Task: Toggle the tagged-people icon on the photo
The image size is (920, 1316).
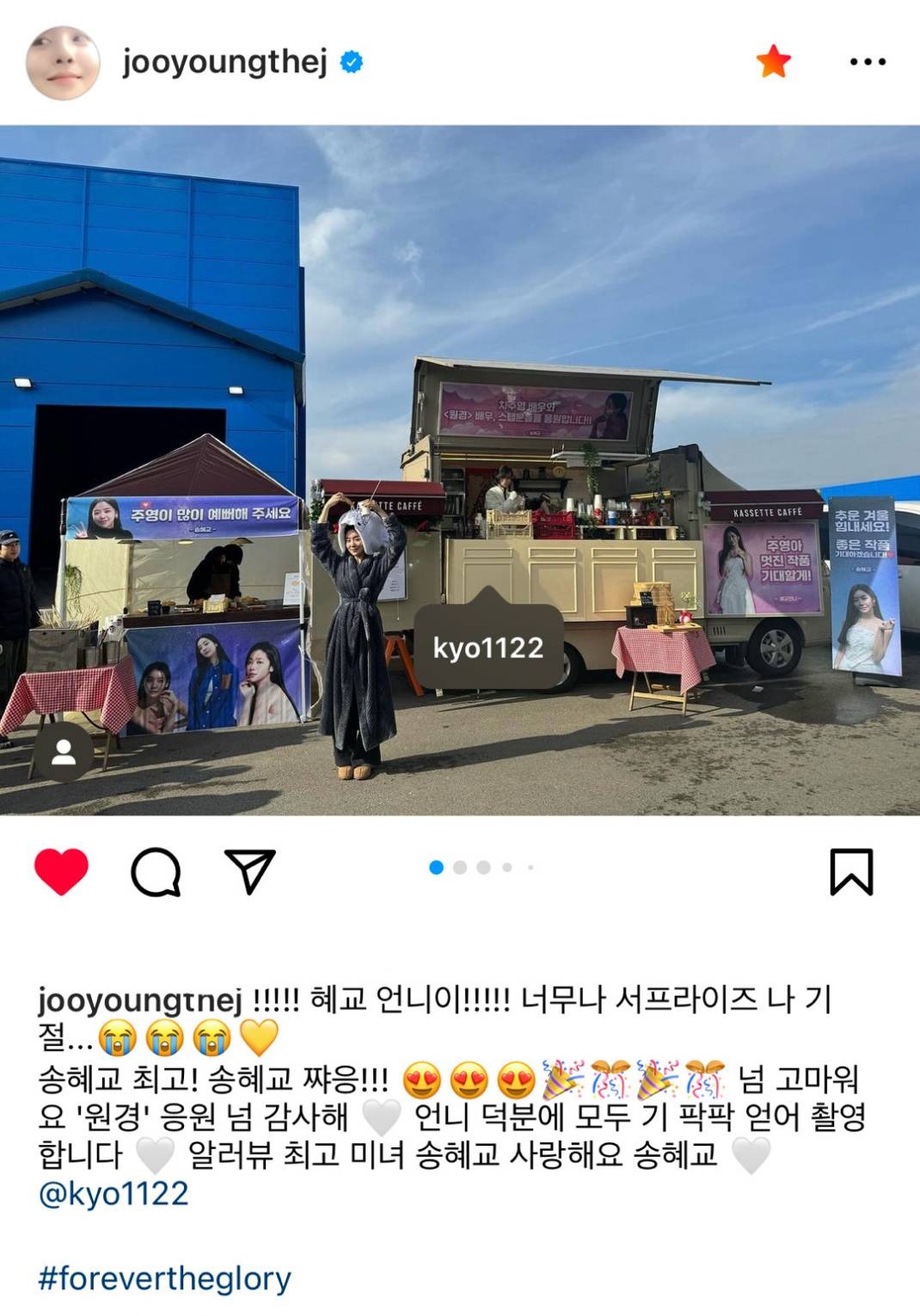Action: tap(64, 752)
